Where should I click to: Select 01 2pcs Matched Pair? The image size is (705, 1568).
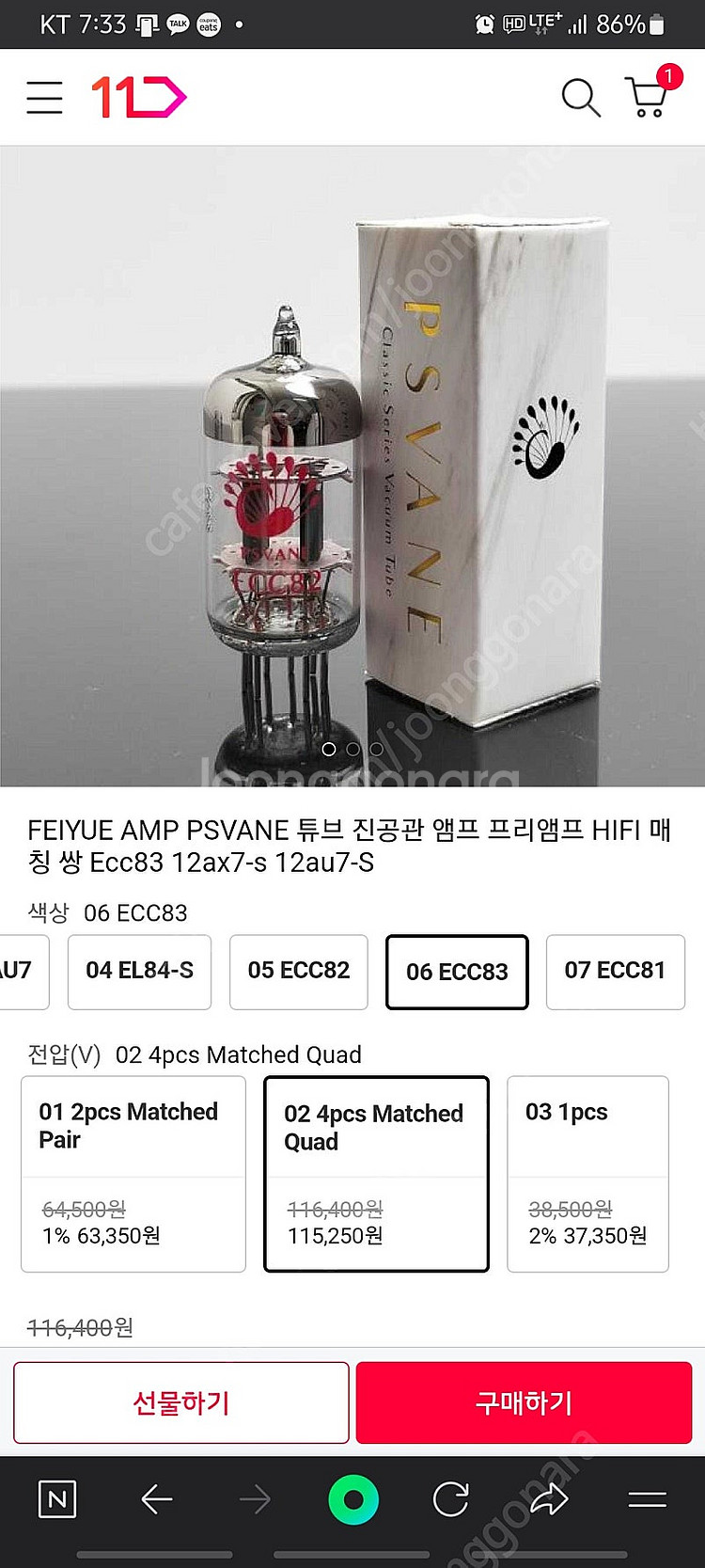(133, 1174)
